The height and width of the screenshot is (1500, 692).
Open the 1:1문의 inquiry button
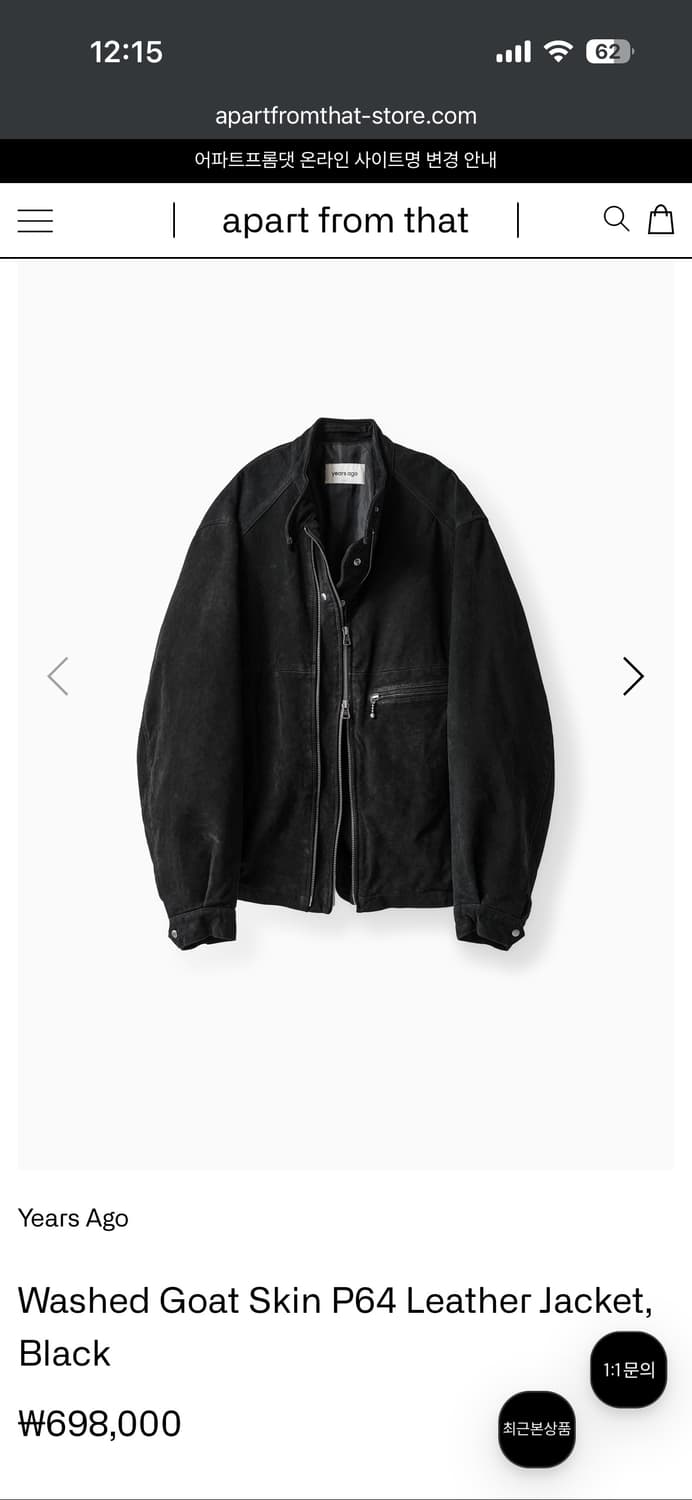pos(628,1370)
